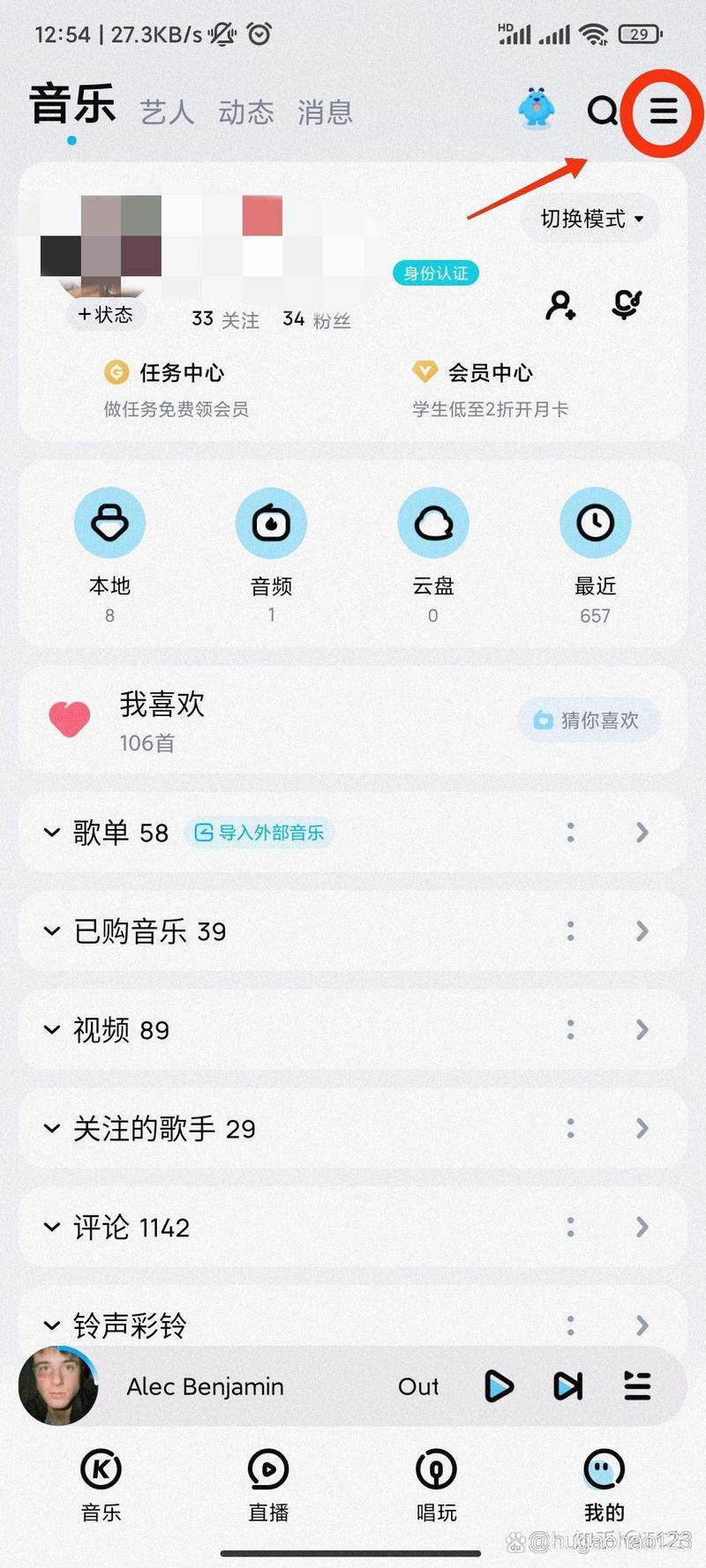The height and width of the screenshot is (1568, 706).
Task: Open the playback queue list
Action: tap(637, 1386)
